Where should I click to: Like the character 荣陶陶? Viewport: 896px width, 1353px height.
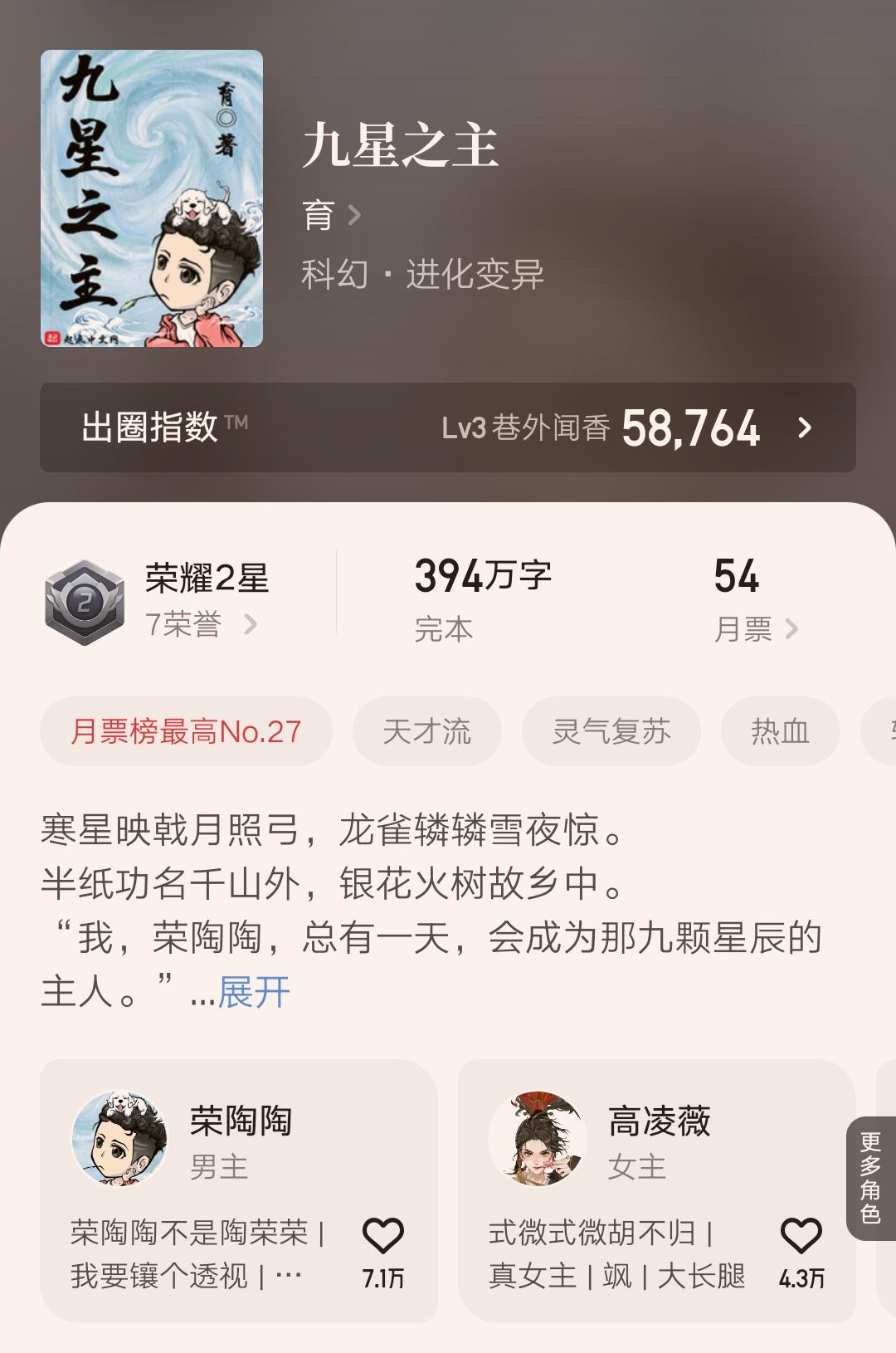[383, 1237]
